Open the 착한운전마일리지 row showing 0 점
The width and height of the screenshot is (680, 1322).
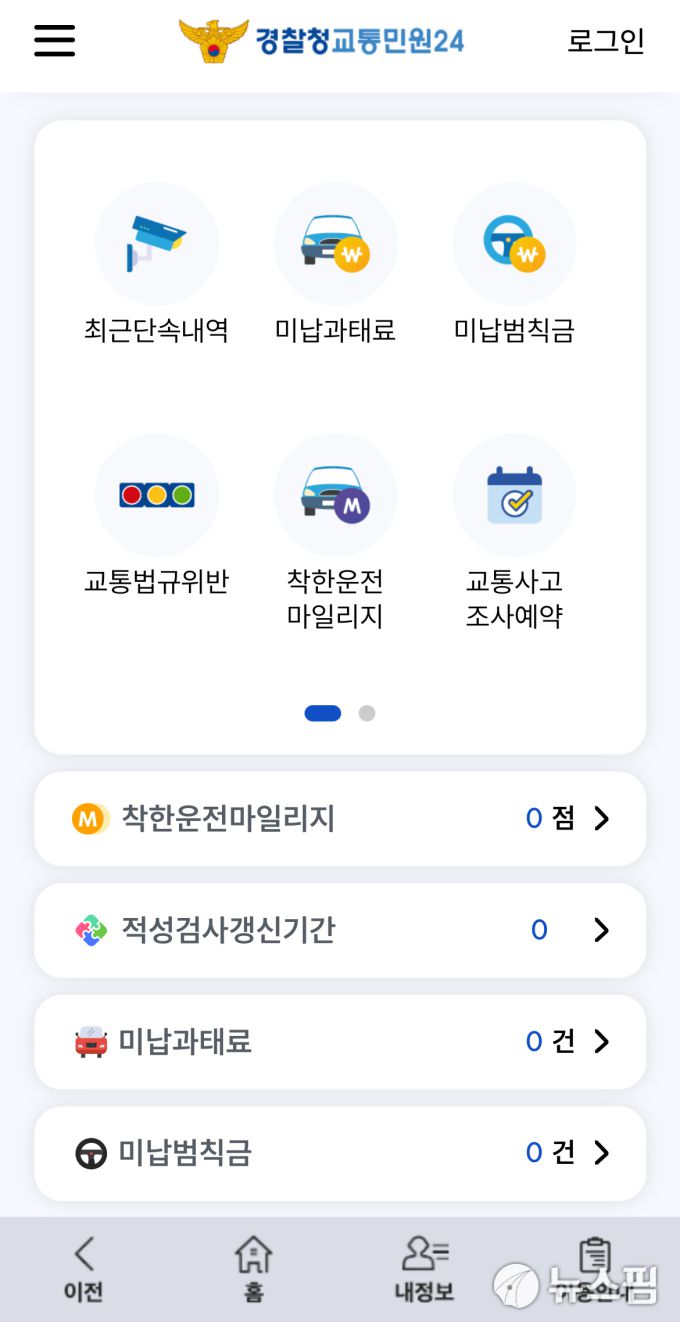point(340,819)
